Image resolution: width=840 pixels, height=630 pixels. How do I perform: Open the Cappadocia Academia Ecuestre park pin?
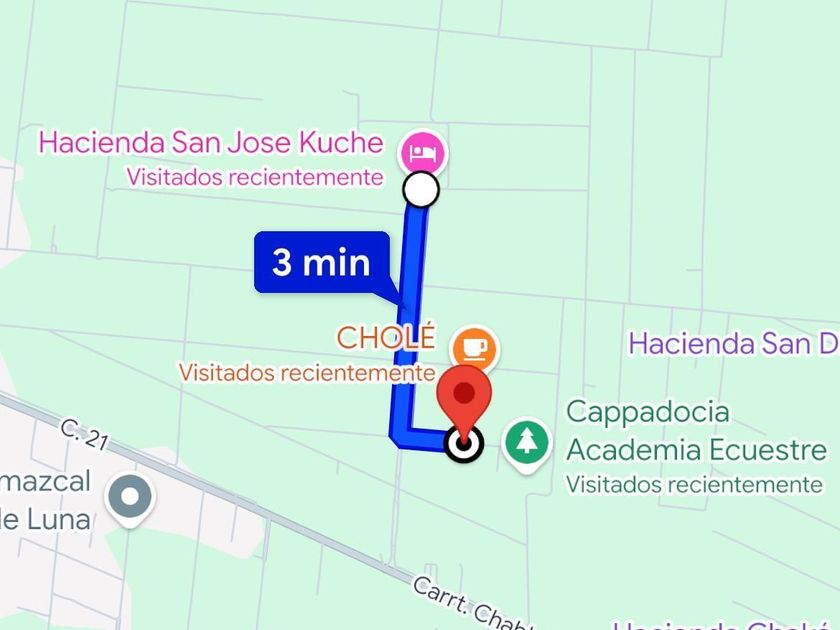pos(527,445)
